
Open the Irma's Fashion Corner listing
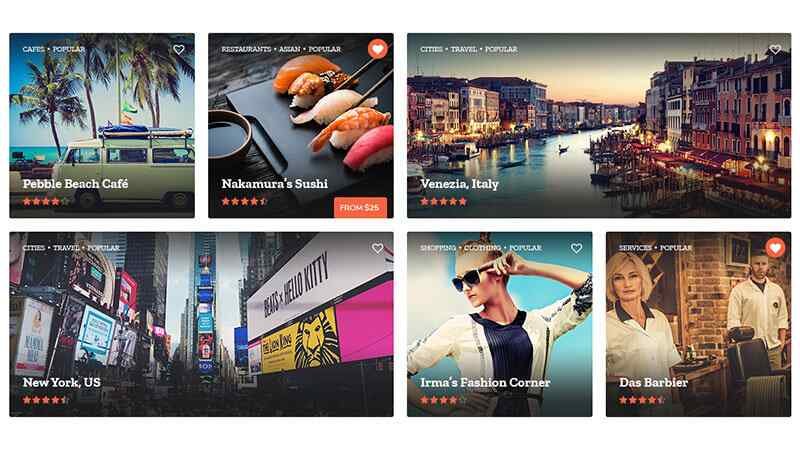485,383
